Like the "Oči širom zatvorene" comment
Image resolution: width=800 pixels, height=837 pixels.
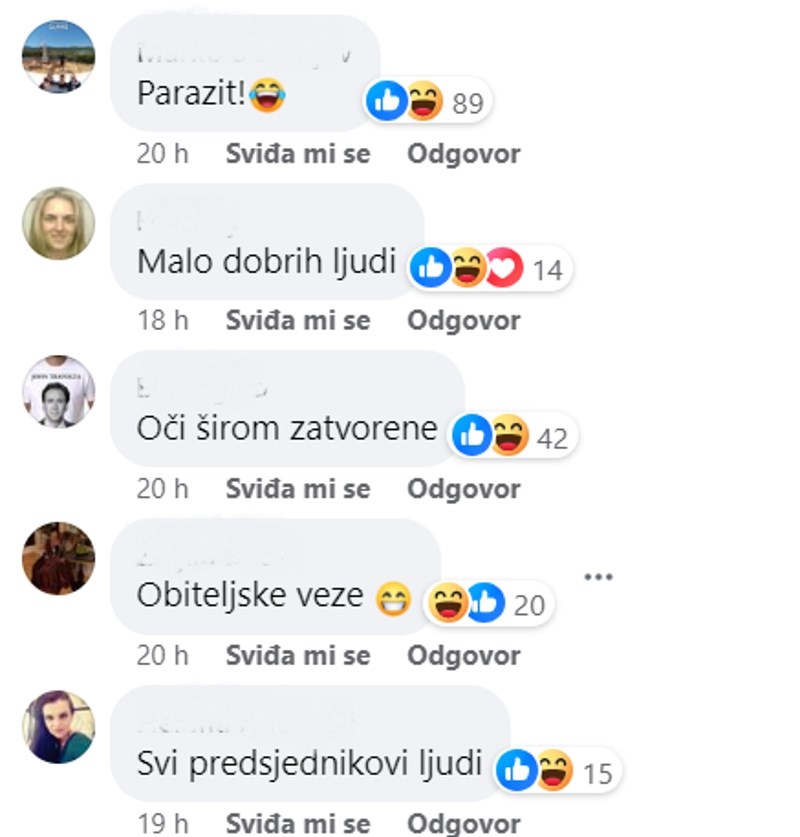coord(298,489)
